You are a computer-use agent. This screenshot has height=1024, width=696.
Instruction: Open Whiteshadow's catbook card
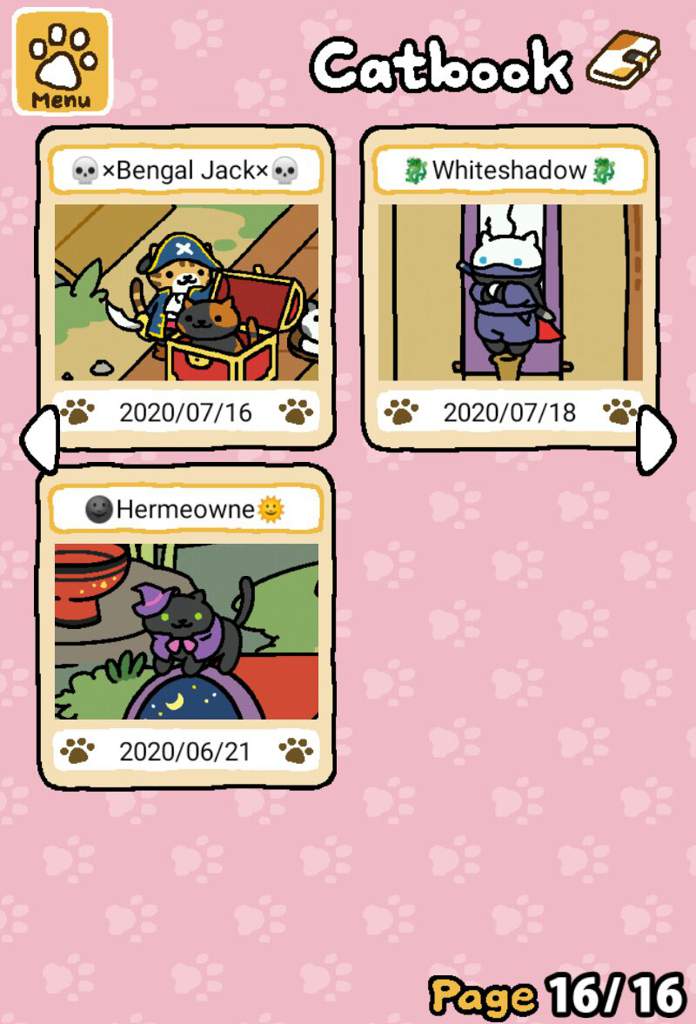pyautogui.click(x=510, y=292)
